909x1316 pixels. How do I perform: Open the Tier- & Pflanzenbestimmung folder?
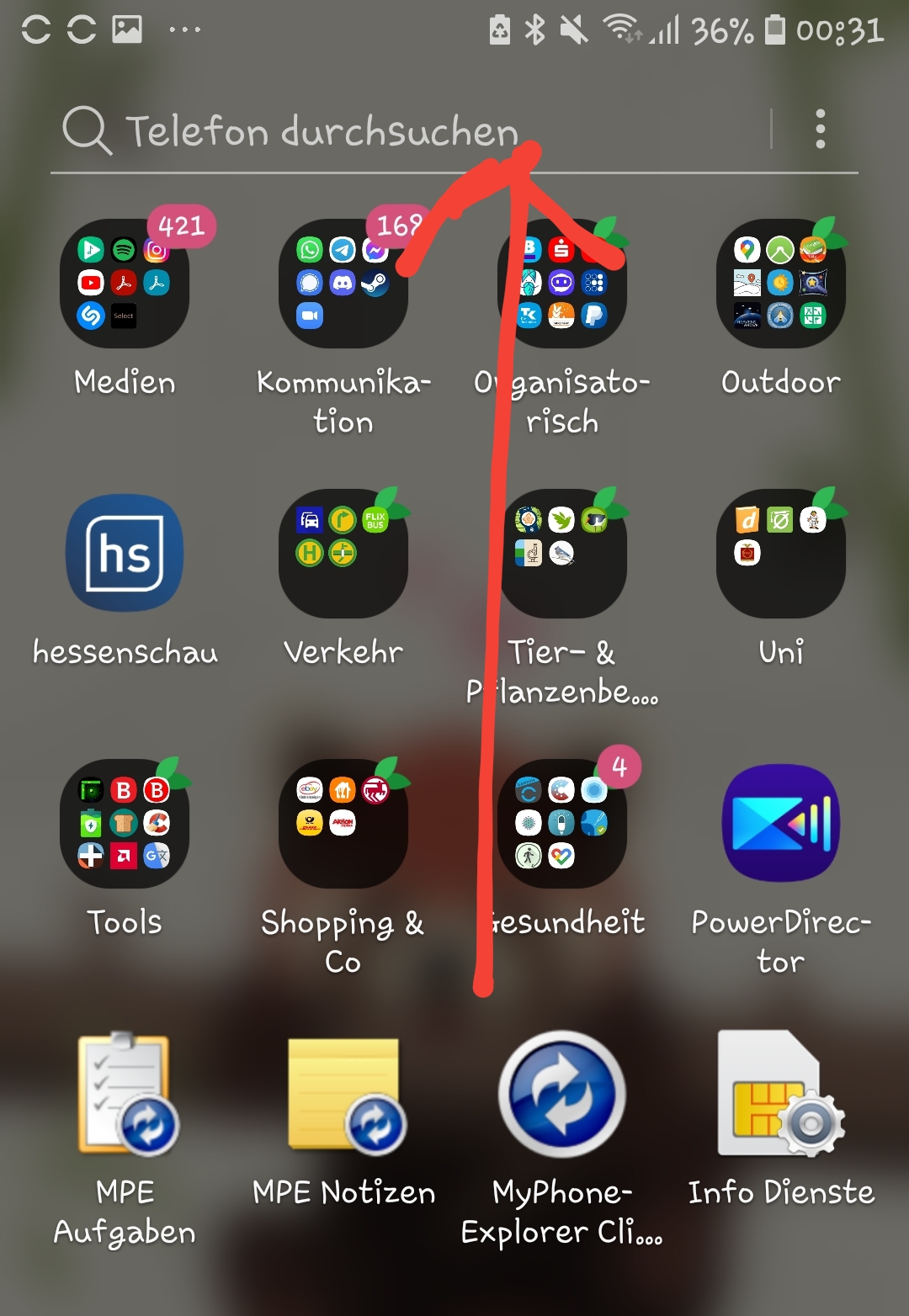[x=562, y=554]
